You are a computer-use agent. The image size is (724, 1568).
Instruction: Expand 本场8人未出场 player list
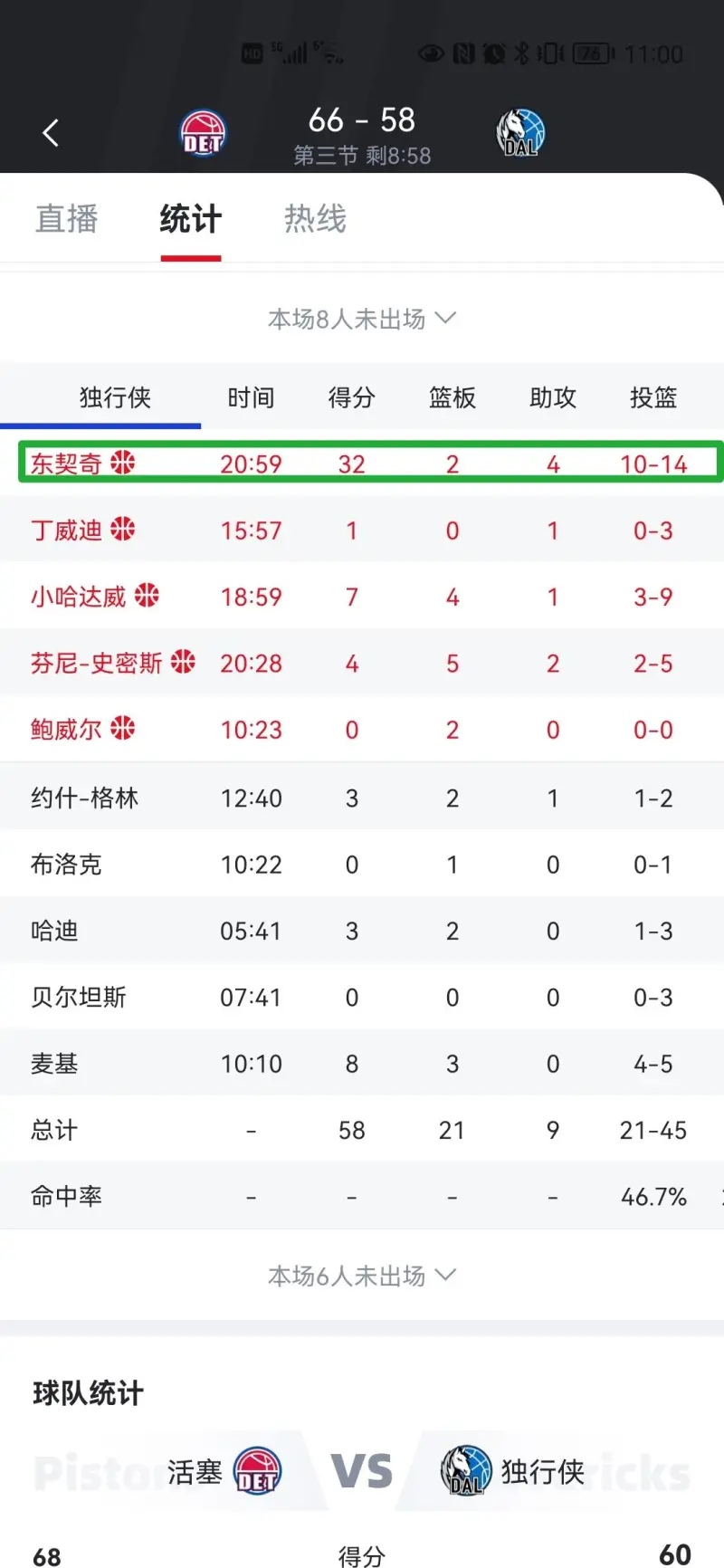[x=362, y=319]
